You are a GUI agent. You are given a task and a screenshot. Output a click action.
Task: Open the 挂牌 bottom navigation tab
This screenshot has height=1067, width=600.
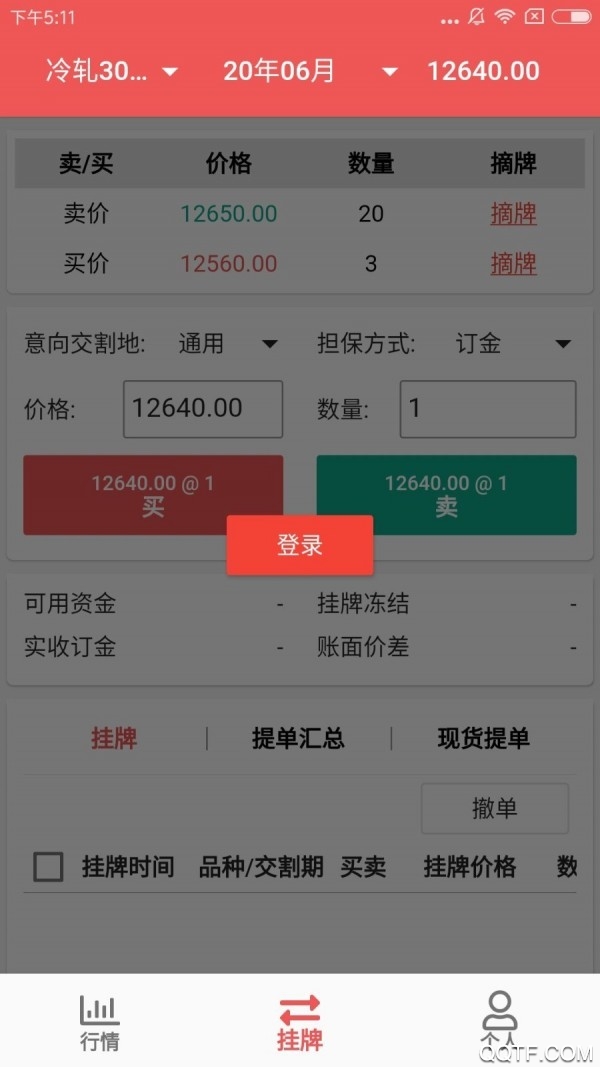300,1022
